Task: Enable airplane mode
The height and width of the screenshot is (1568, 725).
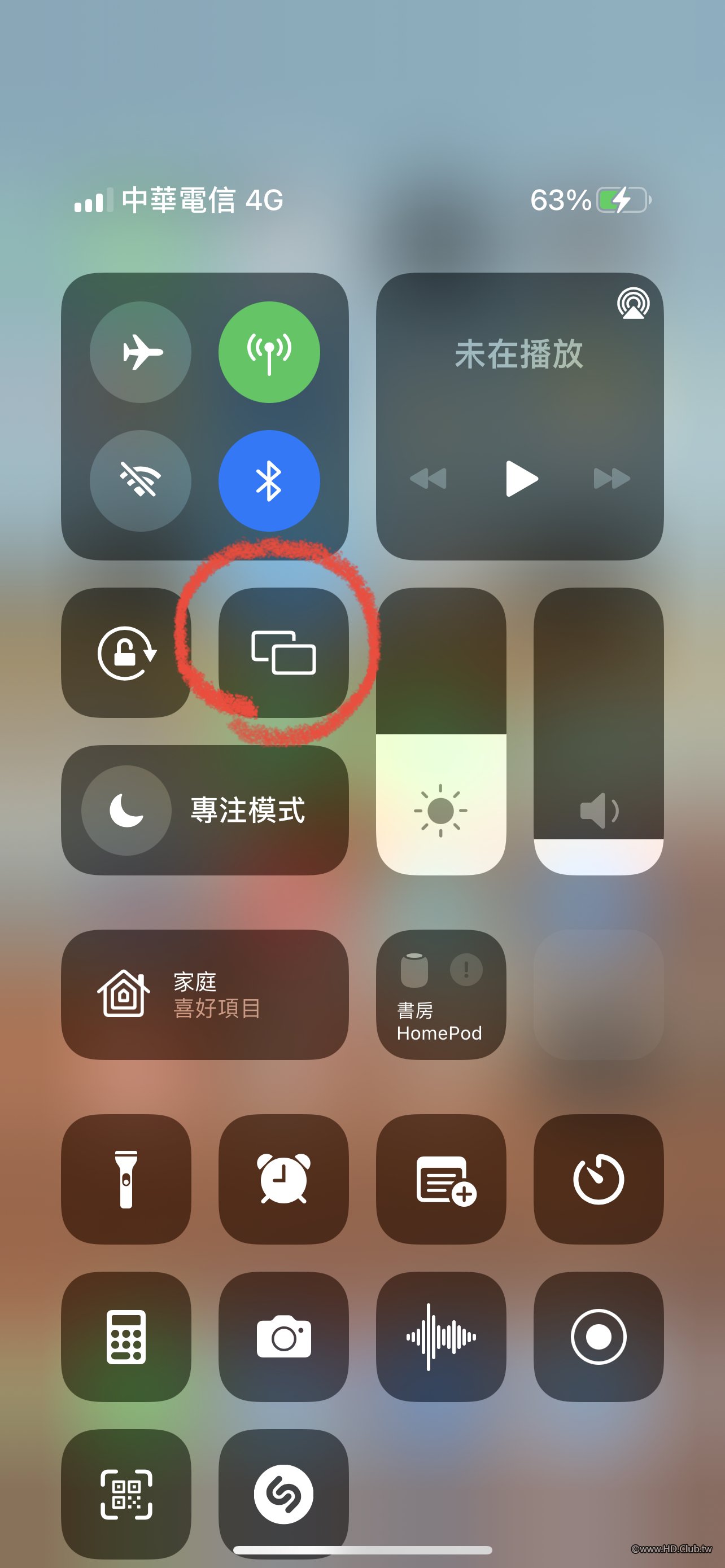Action: click(141, 352)
